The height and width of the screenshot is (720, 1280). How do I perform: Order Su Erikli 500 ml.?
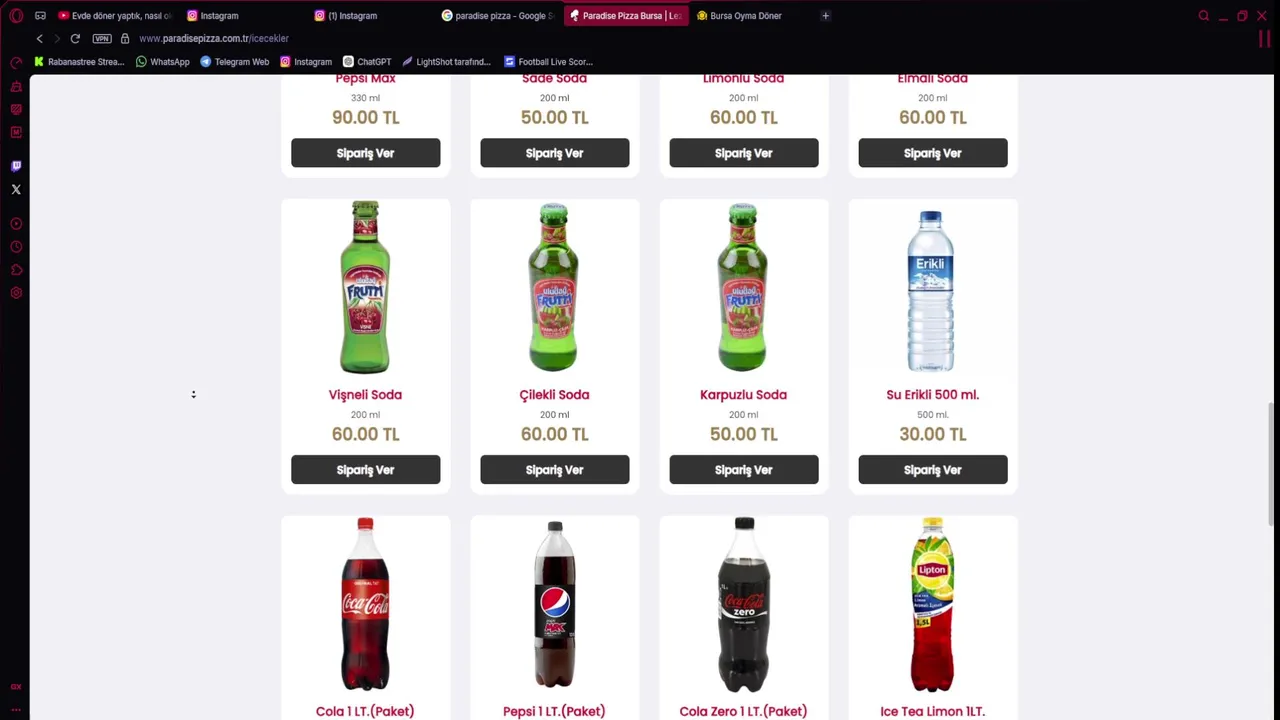[x=932, y=470]
